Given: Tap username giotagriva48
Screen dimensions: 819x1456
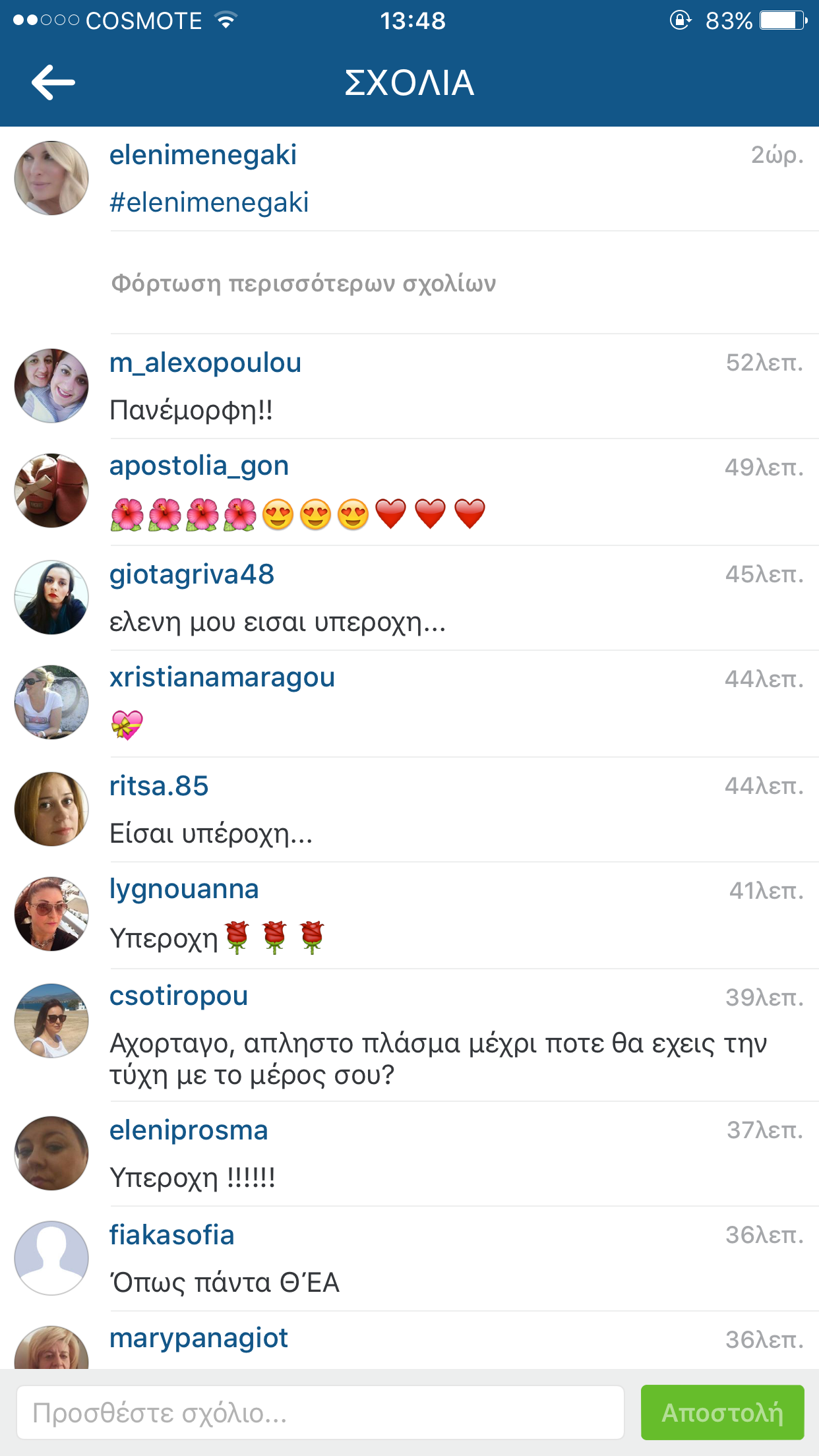Looking at the screenshot, I should click(191, 574).
